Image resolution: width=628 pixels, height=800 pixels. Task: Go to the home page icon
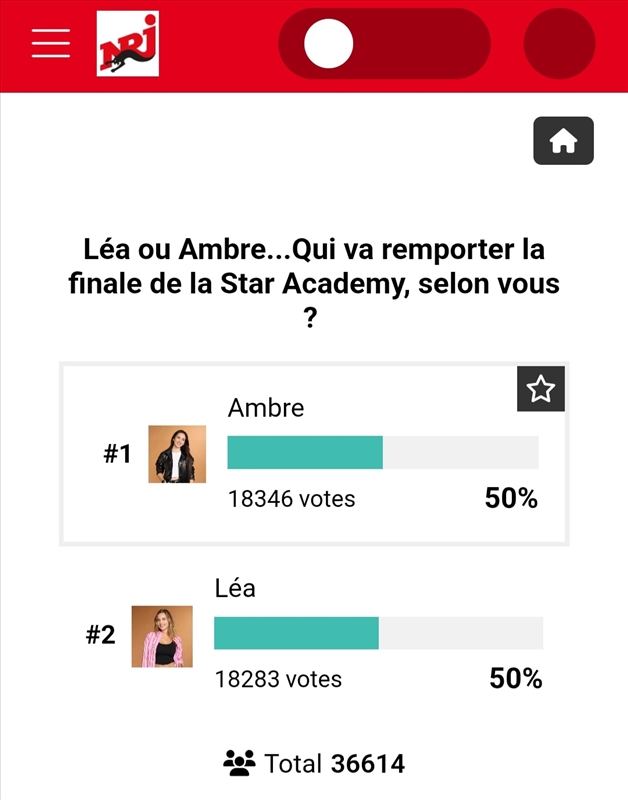[563, 141]
